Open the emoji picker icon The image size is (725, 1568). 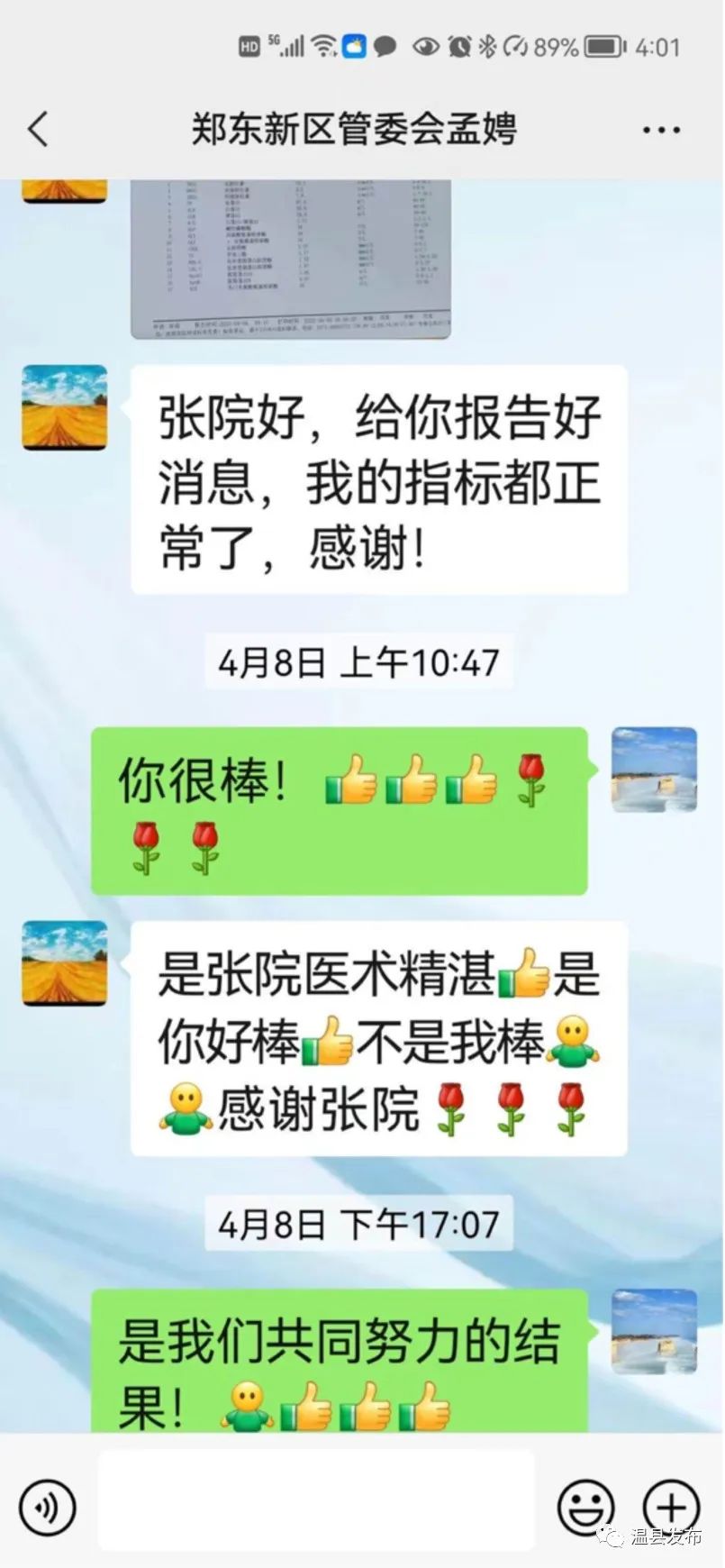[x=585, y=1505]
